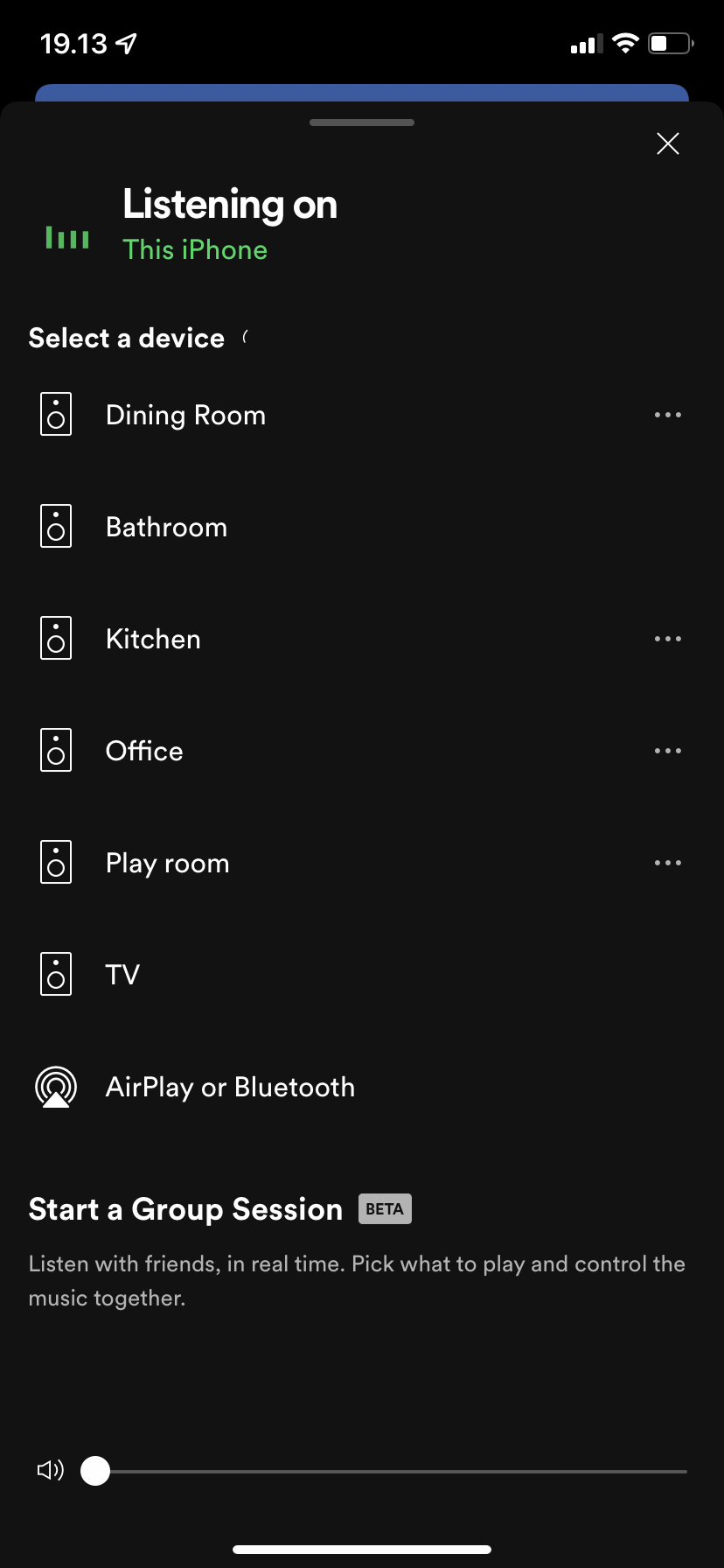This screenshot has height=1568, width=724.
Task: Play on the Bathroom speaker
Action: click(166, 527)
